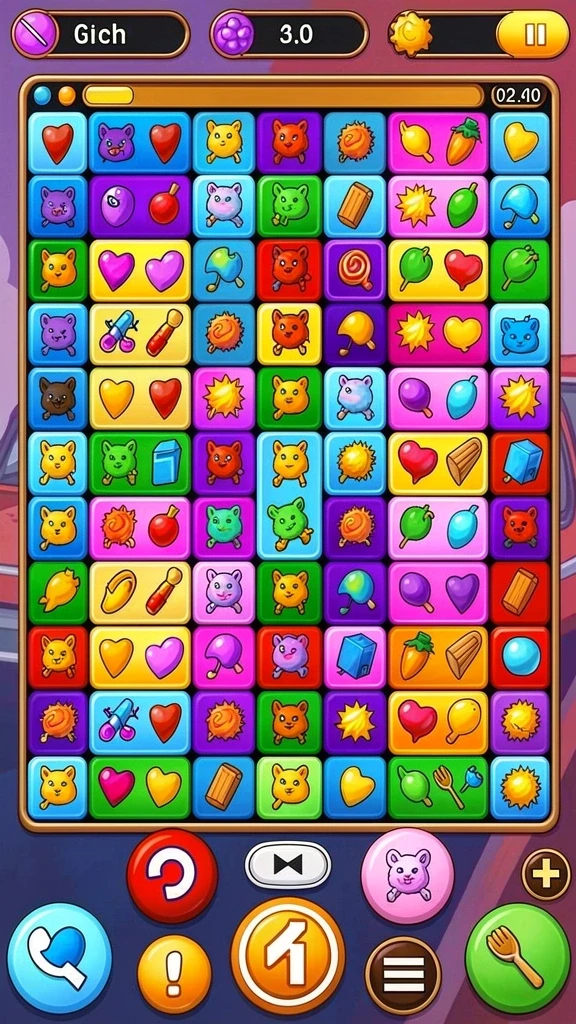Tap the small plus button
Image resolution: width=576 pixels, height=1024 pixels.
pos(546,874)
